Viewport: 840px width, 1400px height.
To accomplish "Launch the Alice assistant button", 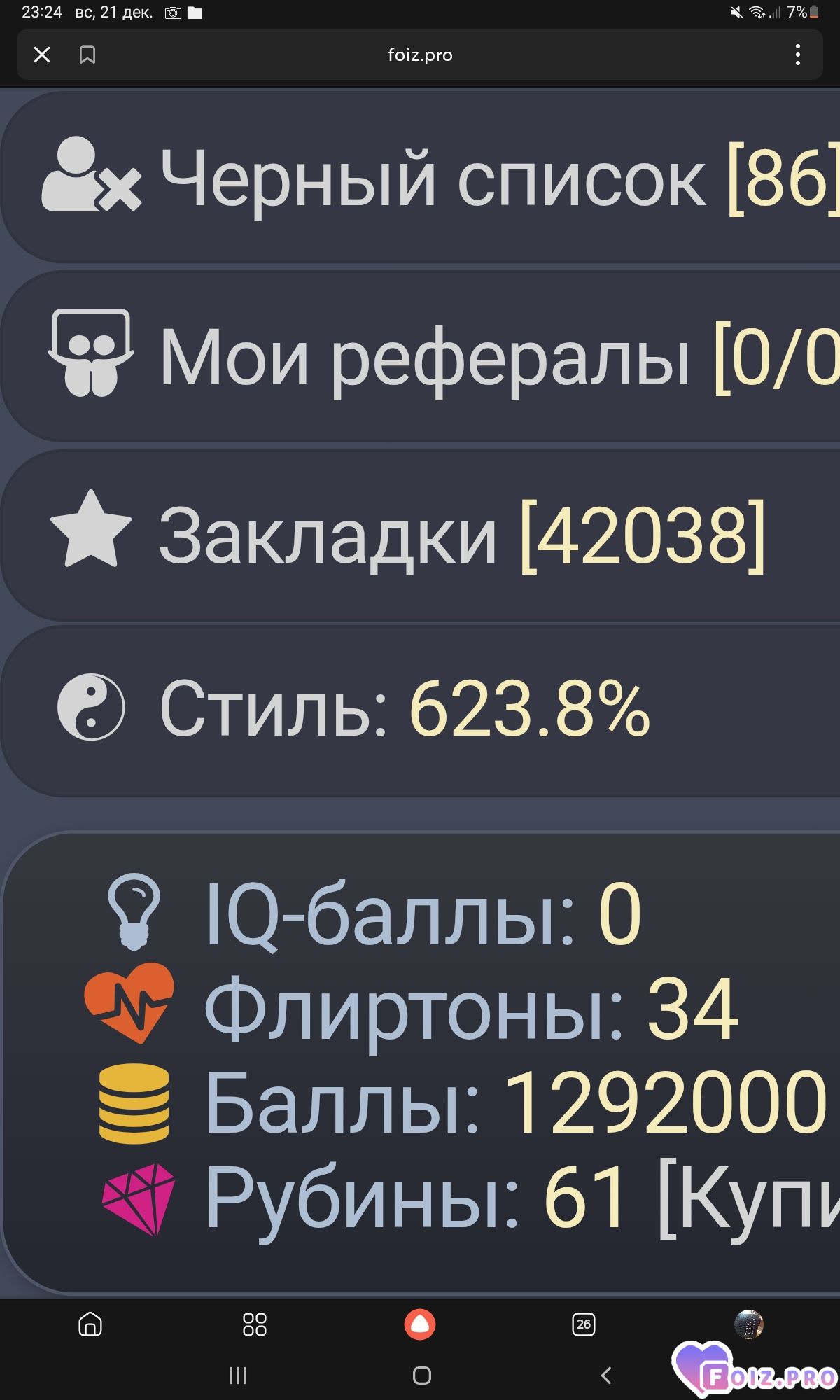I will (420, 1324).
